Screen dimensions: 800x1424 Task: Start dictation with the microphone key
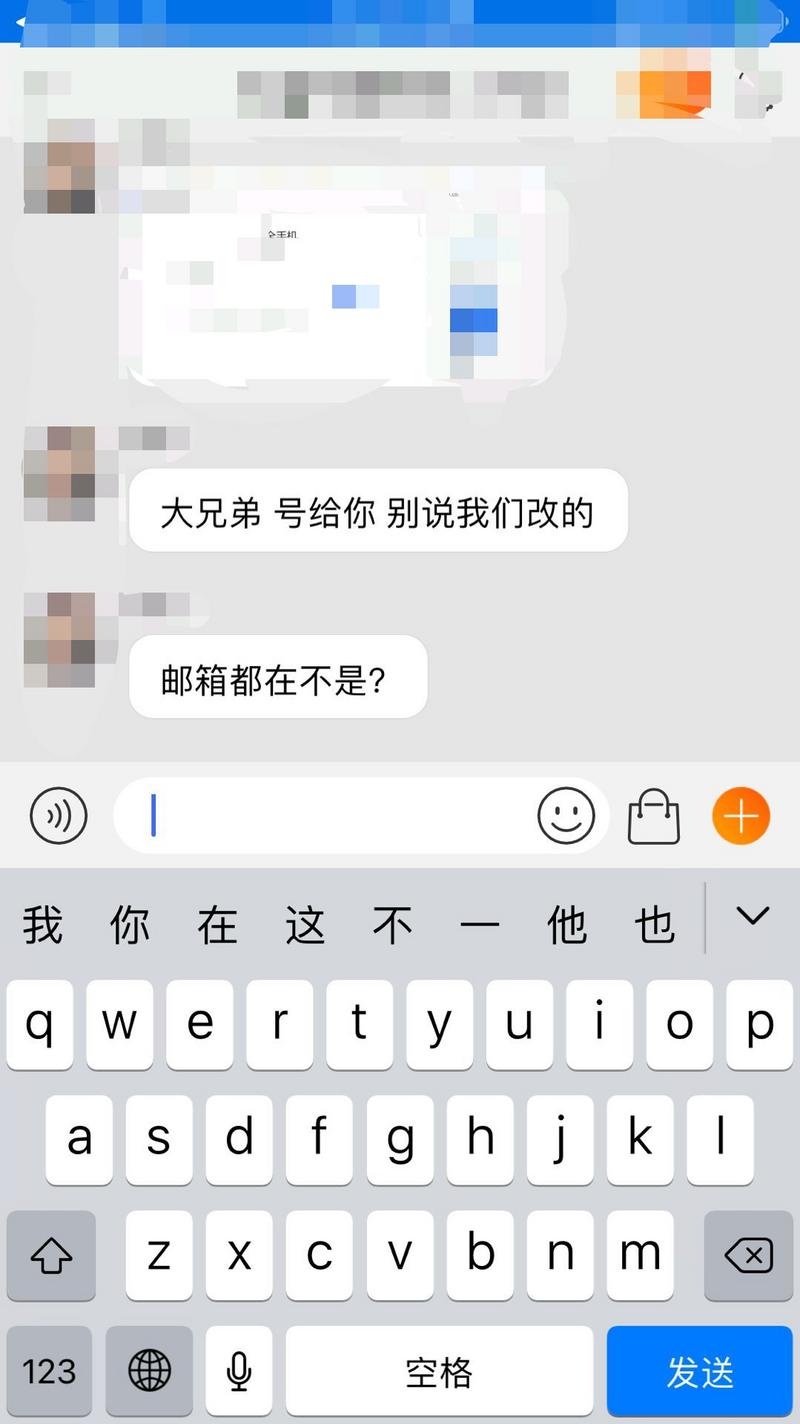coord(238,1372)
